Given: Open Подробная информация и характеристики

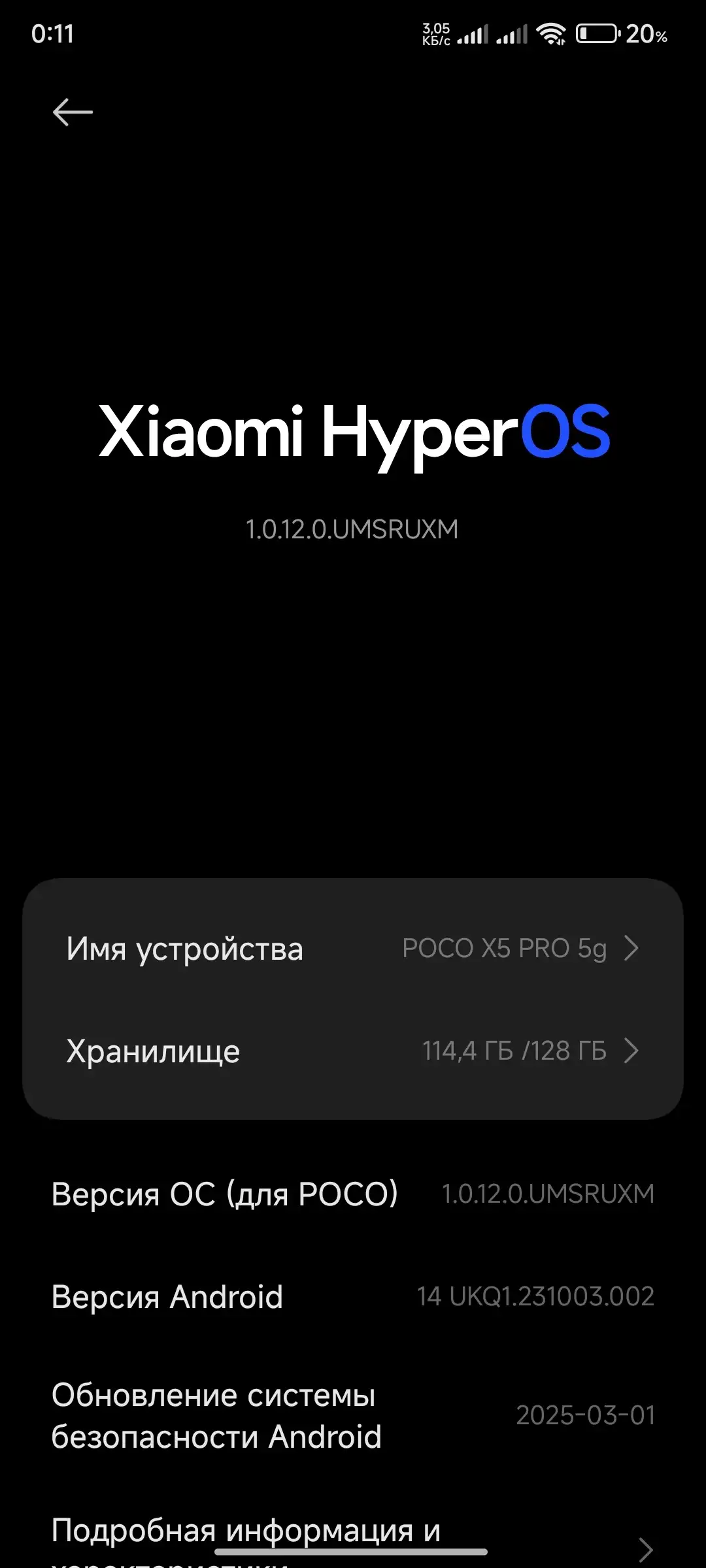Looking at the screenshot, I should pos(353,1542).
